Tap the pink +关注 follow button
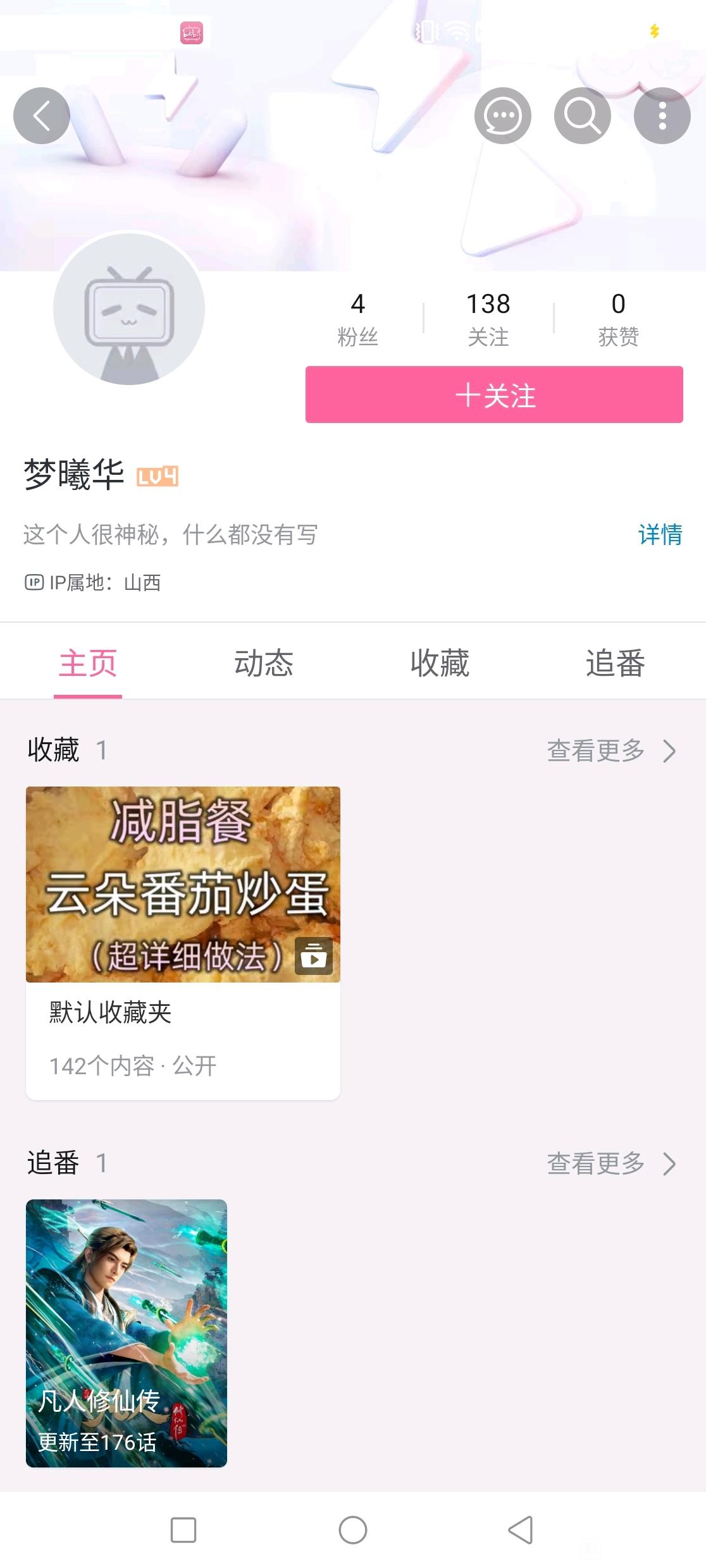This screenshot has height=1568, width=706. (x=494, y=395)
